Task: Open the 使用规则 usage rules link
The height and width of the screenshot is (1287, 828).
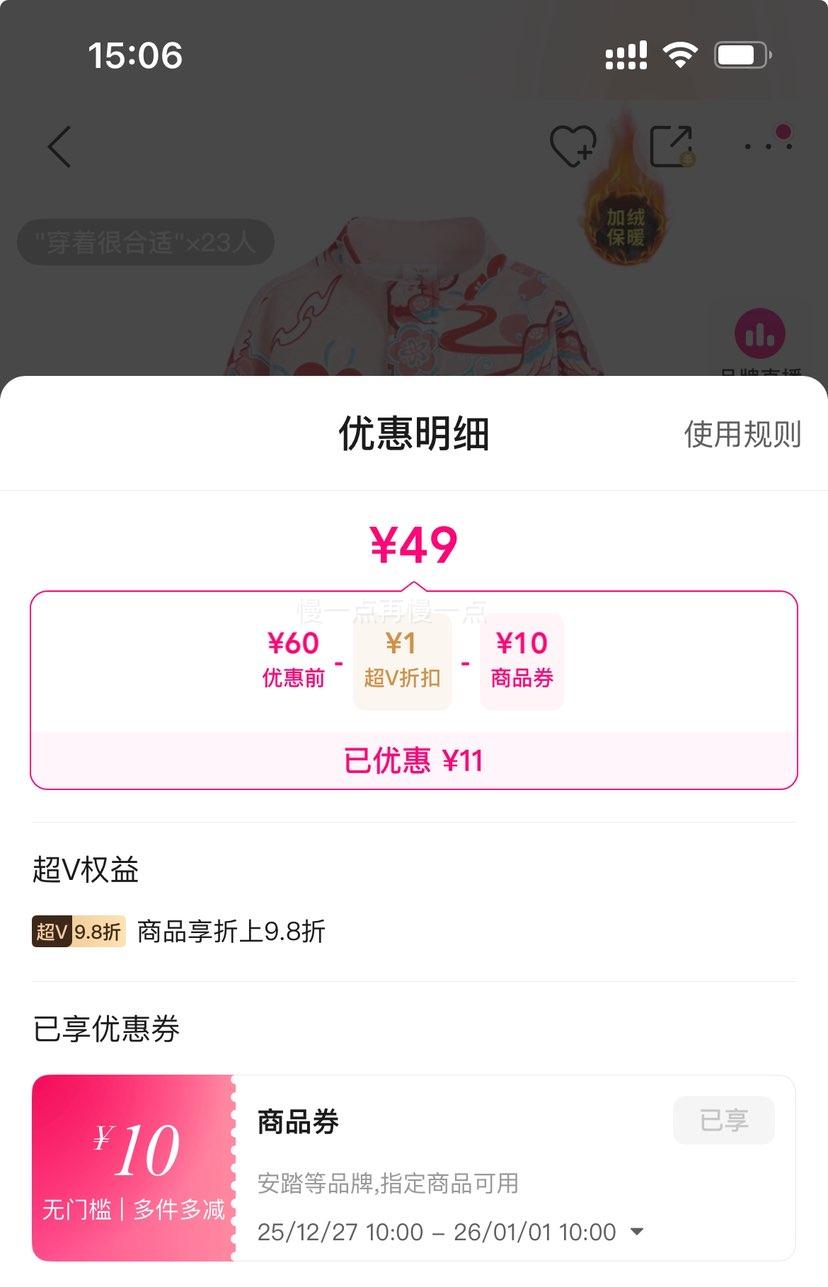Action: (x=741, y=434)
